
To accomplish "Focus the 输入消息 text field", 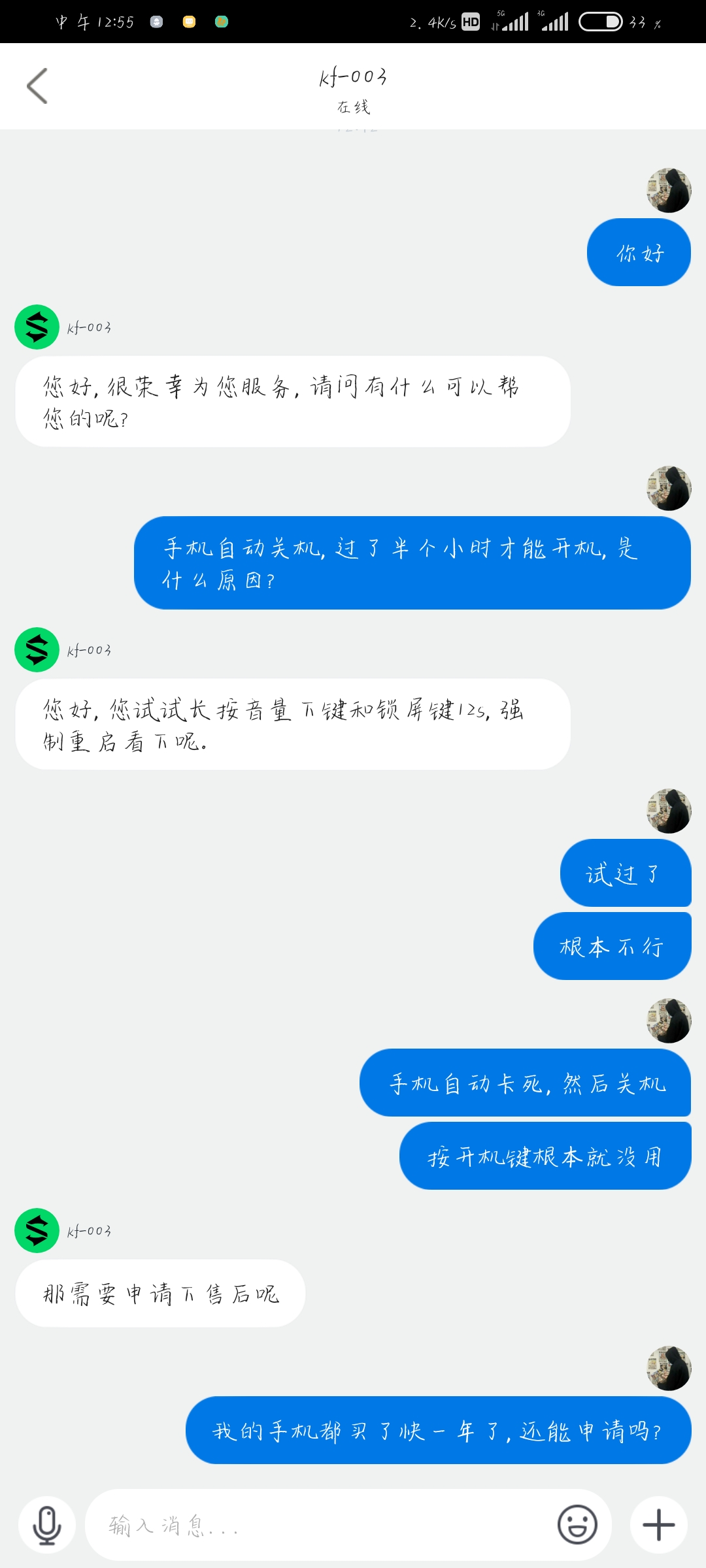I will (x=320, y=1526).
